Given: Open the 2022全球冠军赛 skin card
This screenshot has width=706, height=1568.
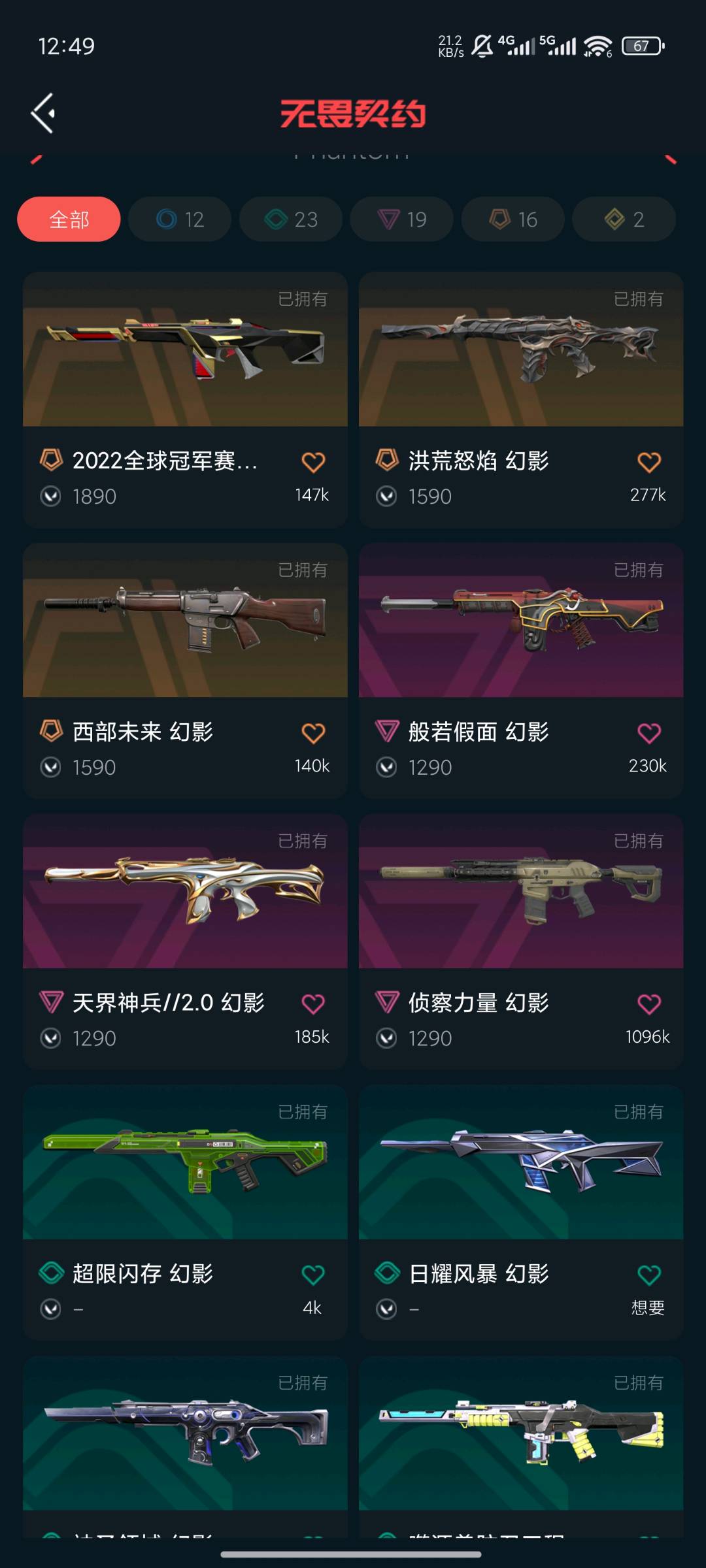Looking at the screenshot, I should [185, 400].
